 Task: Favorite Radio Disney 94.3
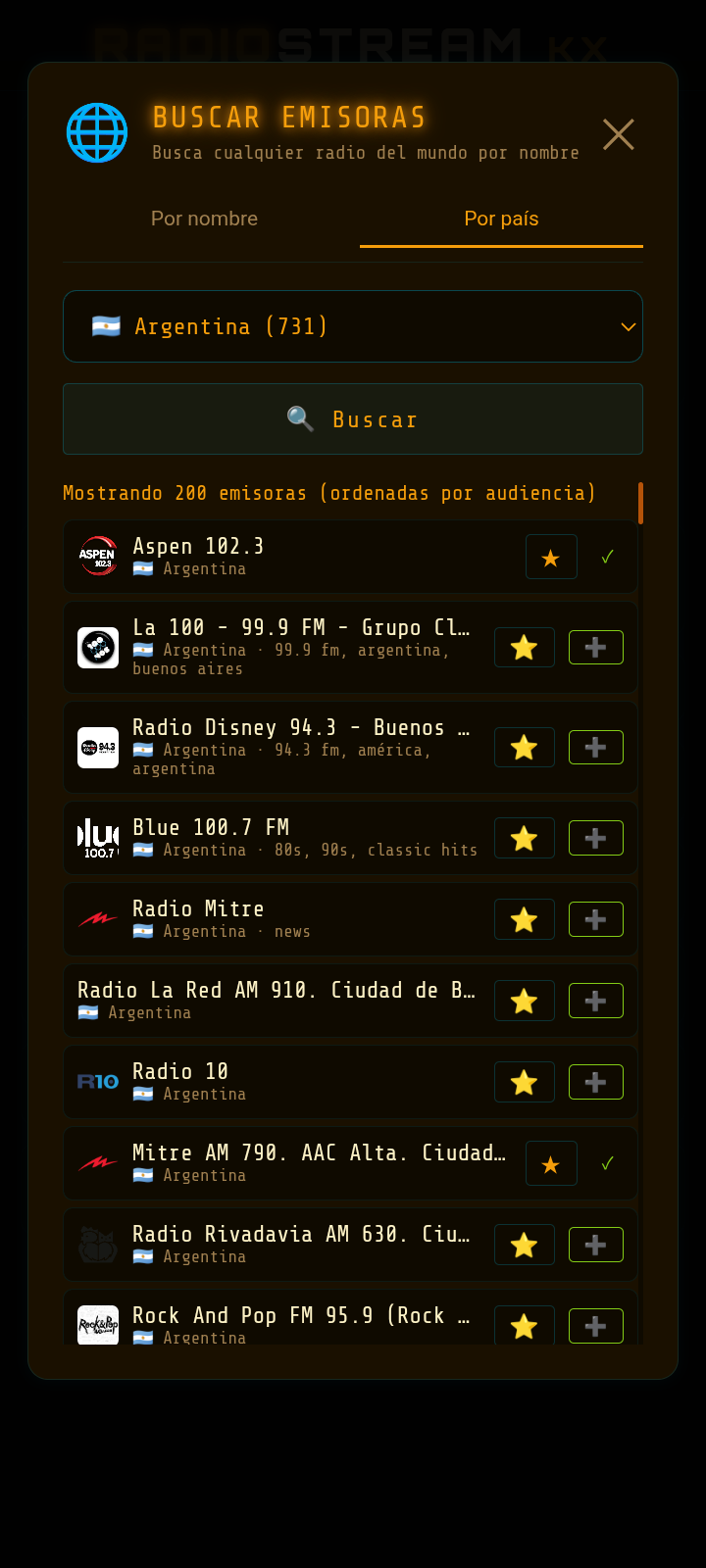pyautogui.click(x=525, y=748)
